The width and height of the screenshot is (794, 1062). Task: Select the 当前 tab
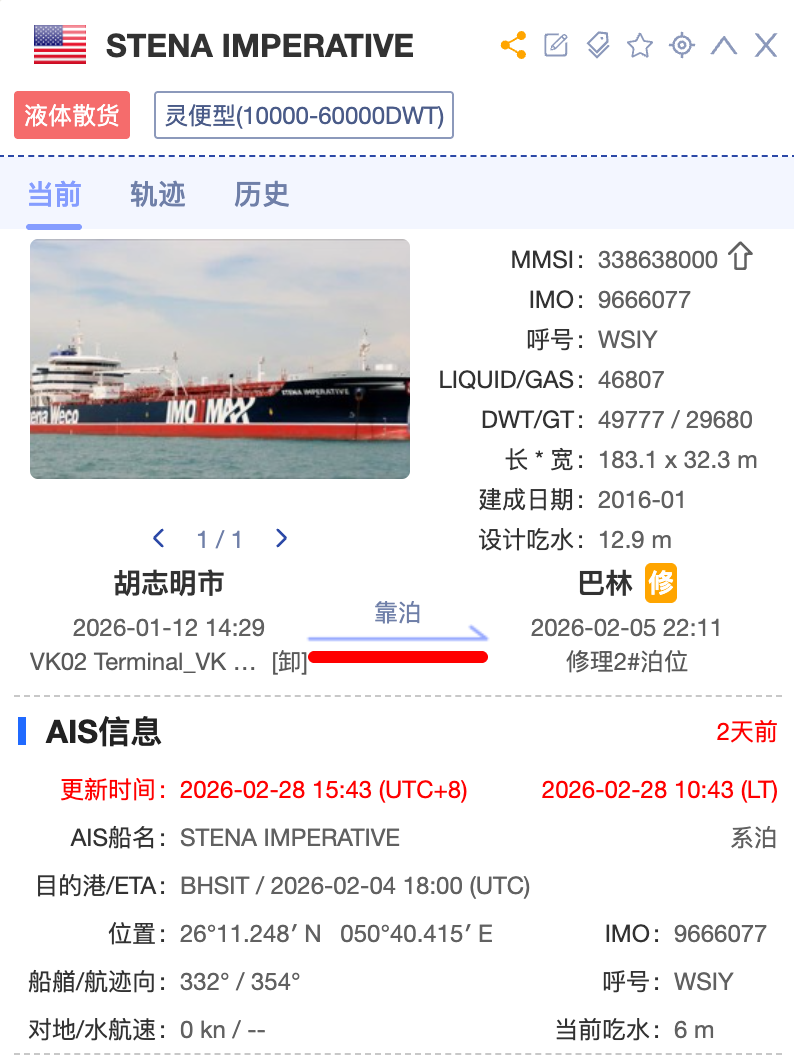click(54, 194)
